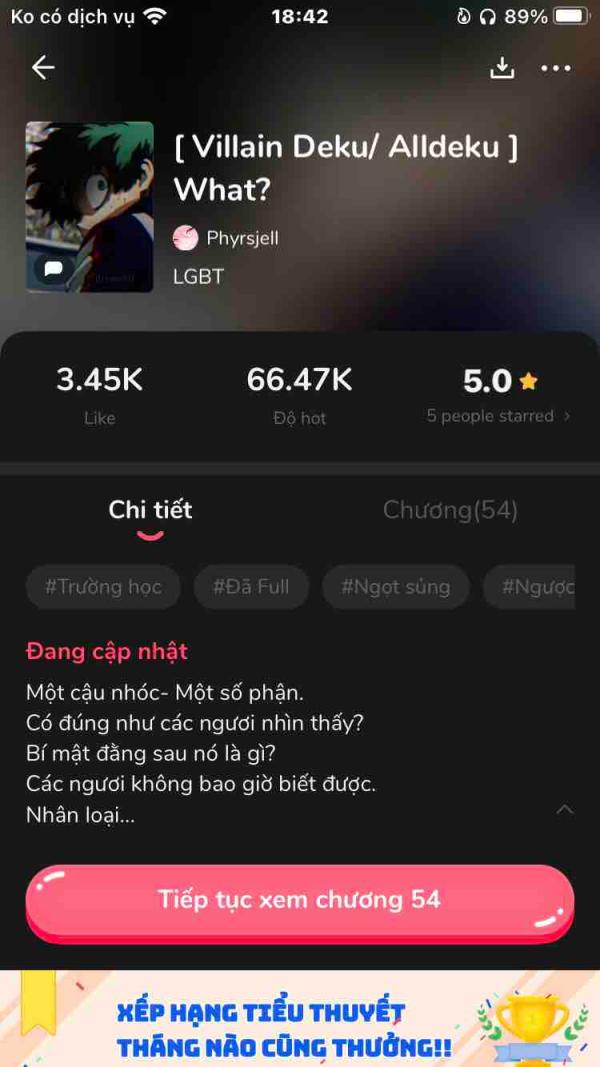Open the Xếp hạng tiểu thuyết banner
The height and width of the screenshot is (1067, 600).
click(300, 1019)
